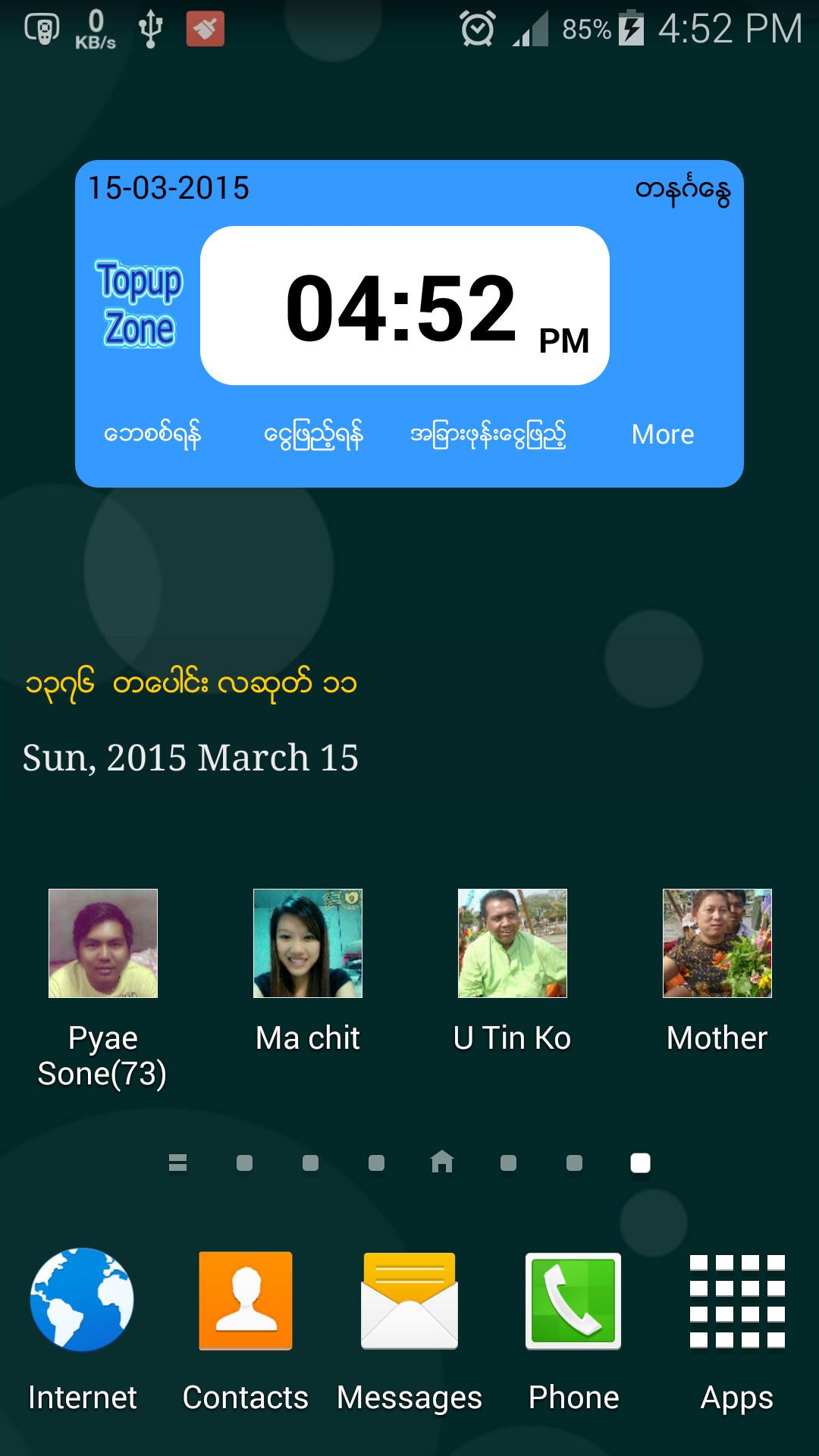Open the Contacts app
The width and height of the screenshot is (819, 1456).
coord(245,1301)
